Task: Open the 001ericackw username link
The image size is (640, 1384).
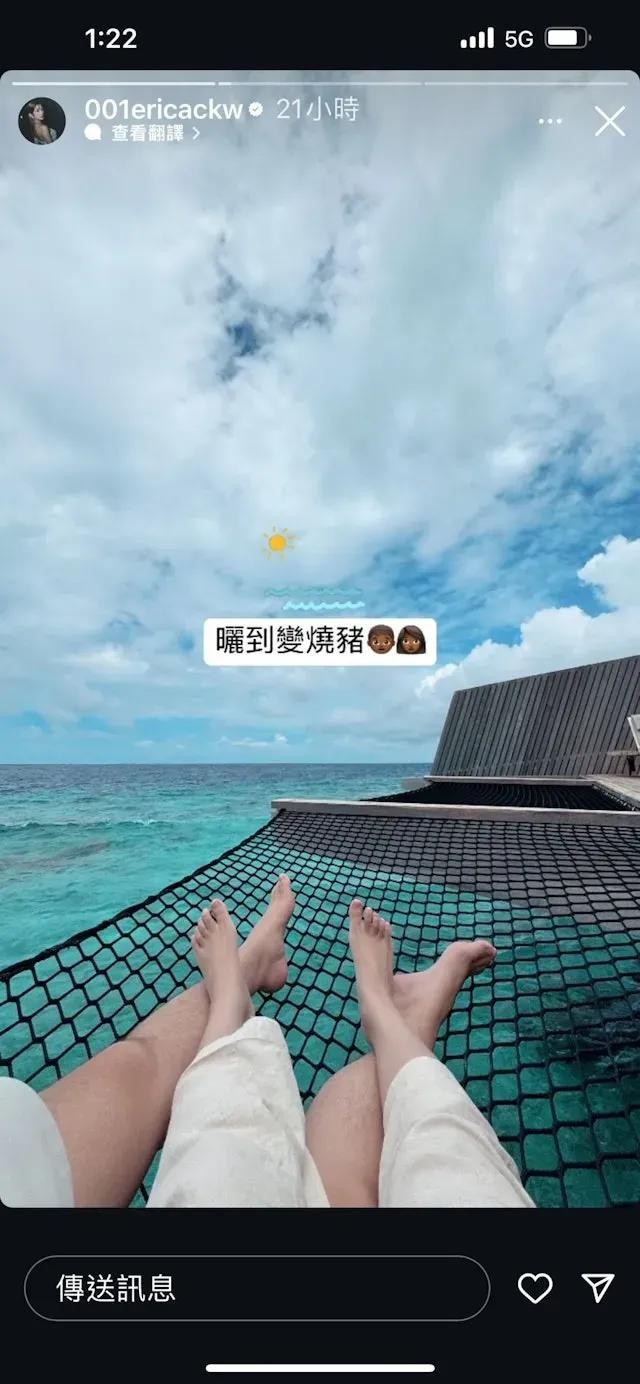Action: coord(164,110)
